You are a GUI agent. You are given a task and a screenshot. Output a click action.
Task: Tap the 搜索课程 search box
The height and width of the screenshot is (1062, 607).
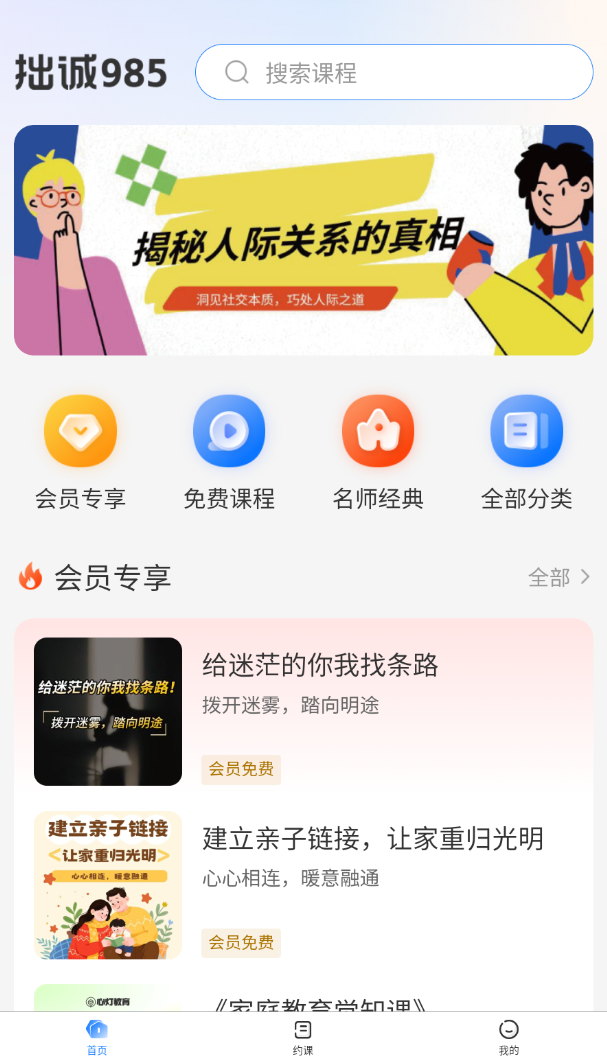pos(394,72)
